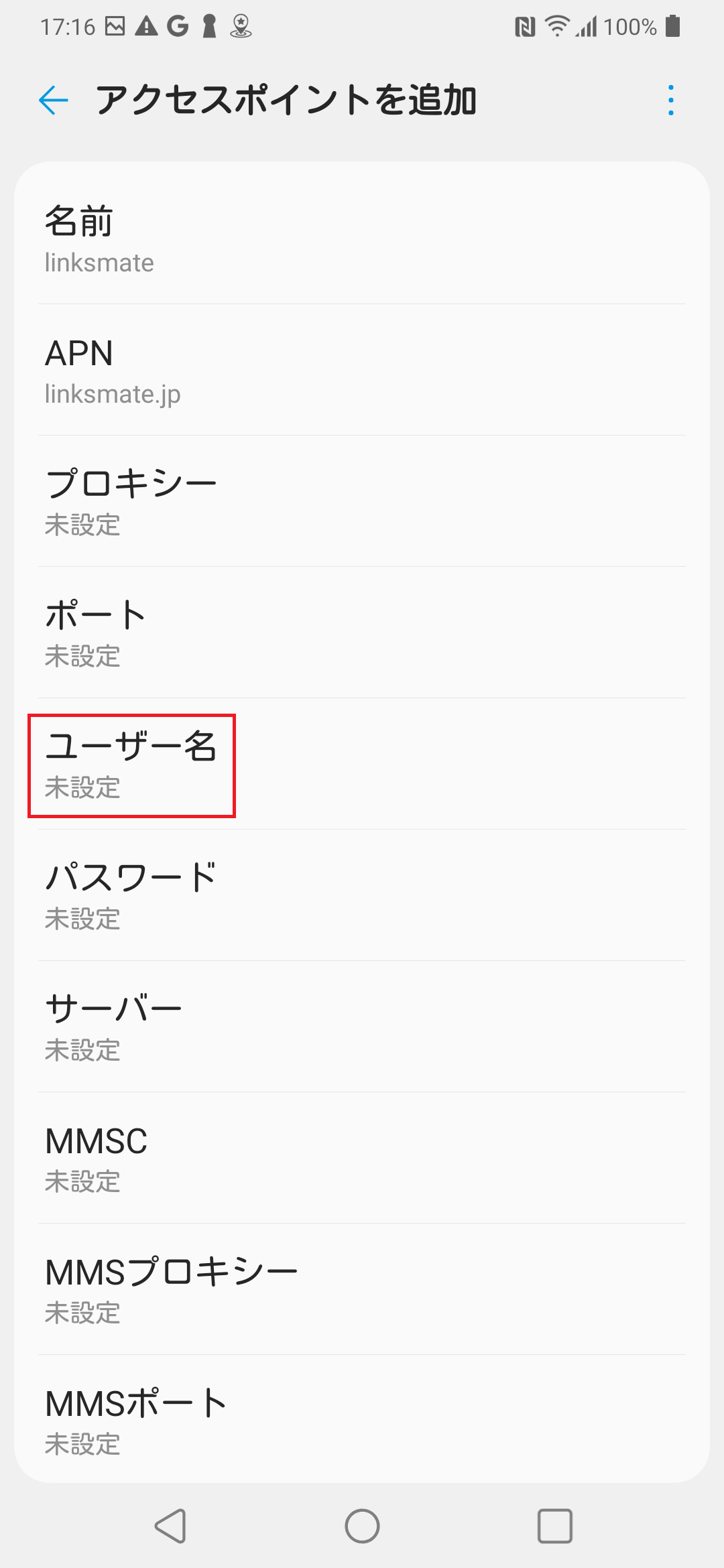
Task: Edit the サーバー setting
Action: click(362, 1027)
